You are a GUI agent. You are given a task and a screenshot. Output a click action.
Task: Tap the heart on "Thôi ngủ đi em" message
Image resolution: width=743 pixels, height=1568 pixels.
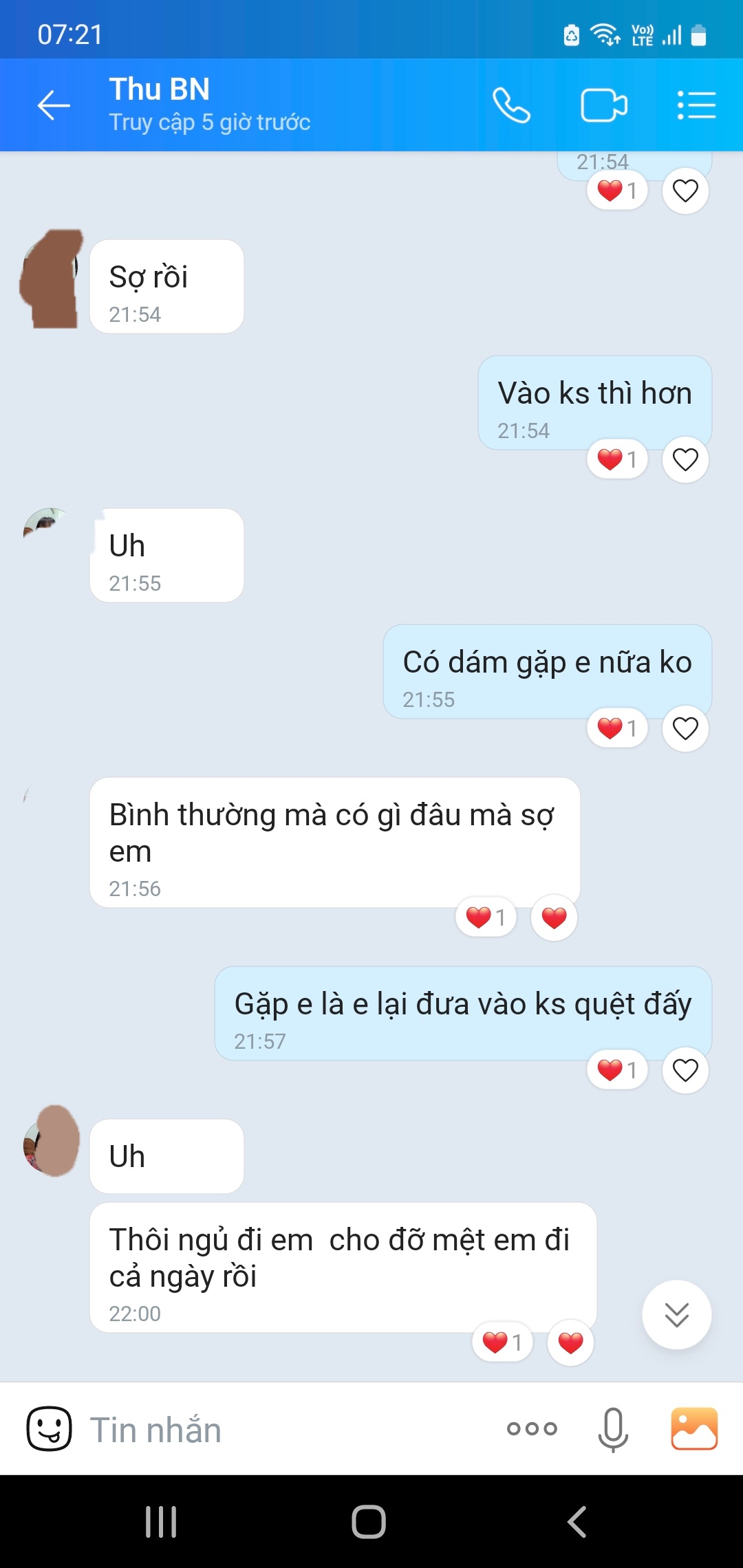[x=570, y=1342]
